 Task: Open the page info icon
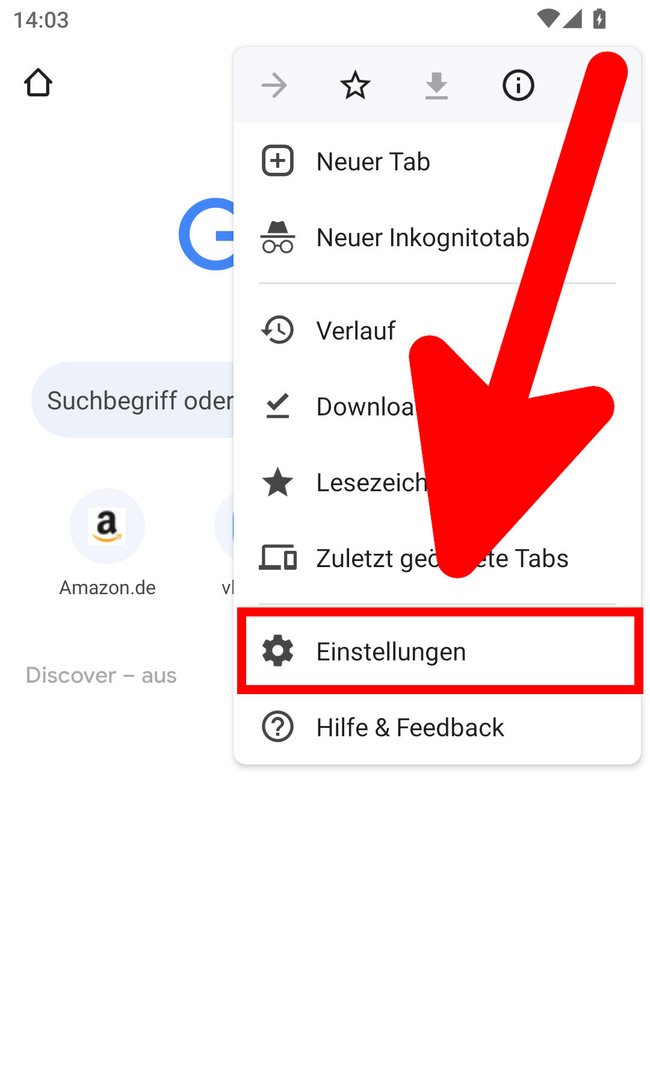pos(518,86)
